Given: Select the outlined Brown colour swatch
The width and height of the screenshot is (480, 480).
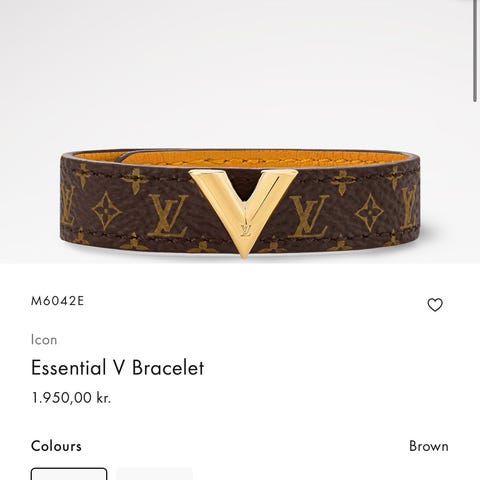Looking at the screenshot, I should pos(69,474).
